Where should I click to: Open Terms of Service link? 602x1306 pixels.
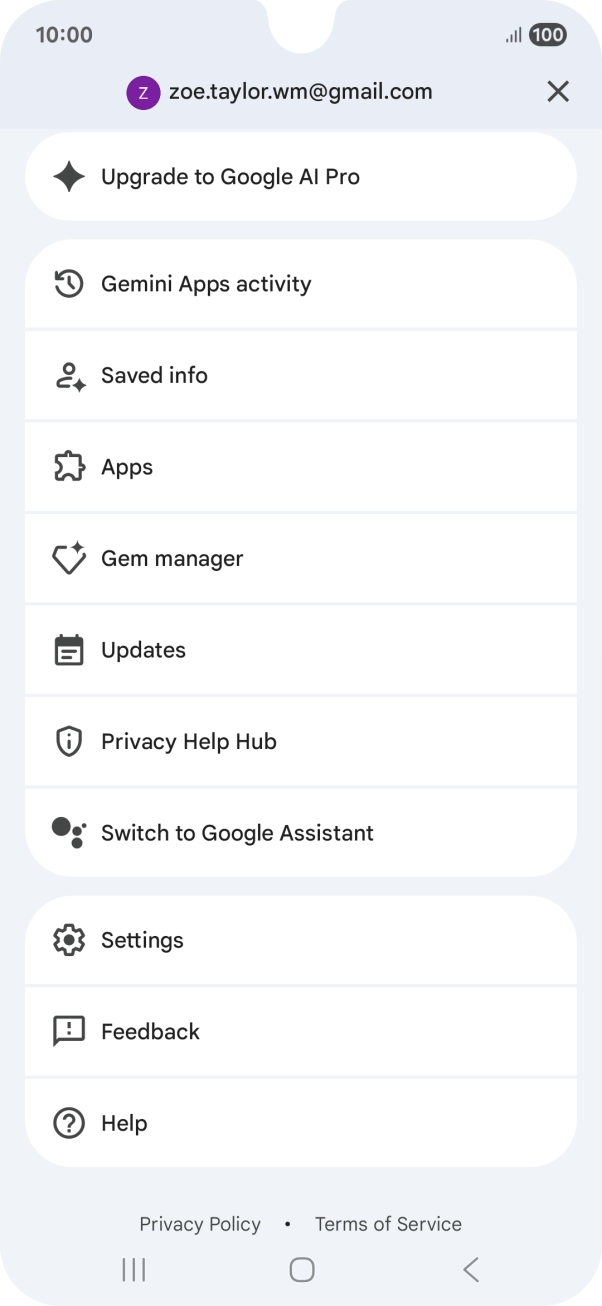tap(388, 1224)
